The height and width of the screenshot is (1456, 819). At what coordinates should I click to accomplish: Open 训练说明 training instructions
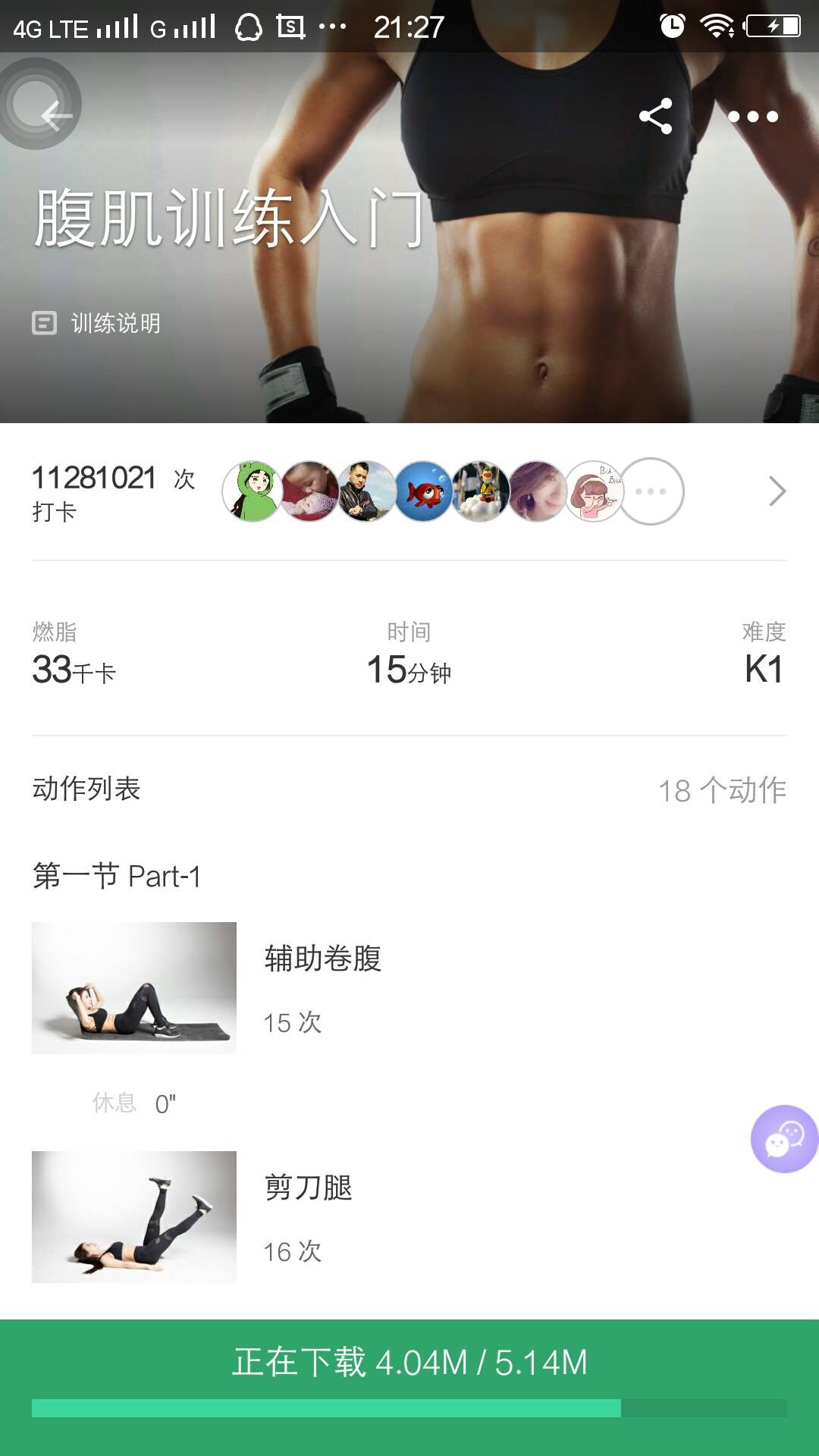pos(97,324)
